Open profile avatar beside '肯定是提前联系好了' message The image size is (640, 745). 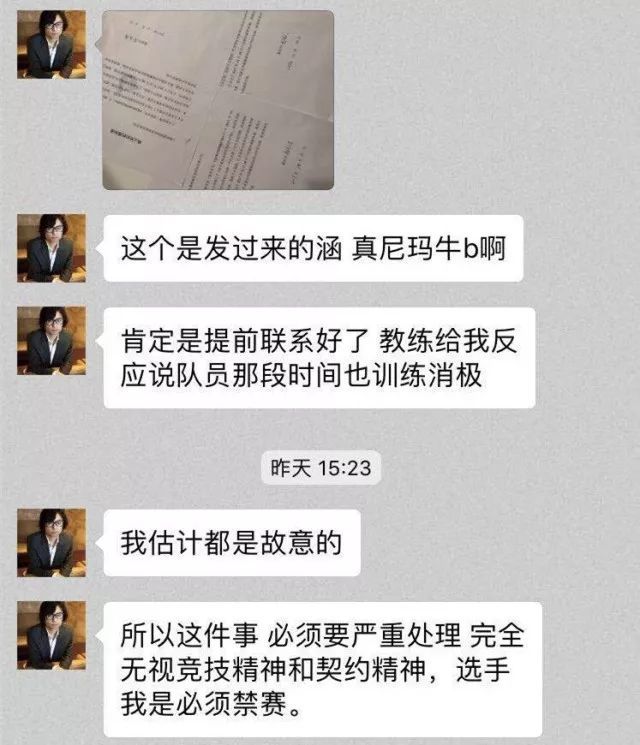click(51, 340)
